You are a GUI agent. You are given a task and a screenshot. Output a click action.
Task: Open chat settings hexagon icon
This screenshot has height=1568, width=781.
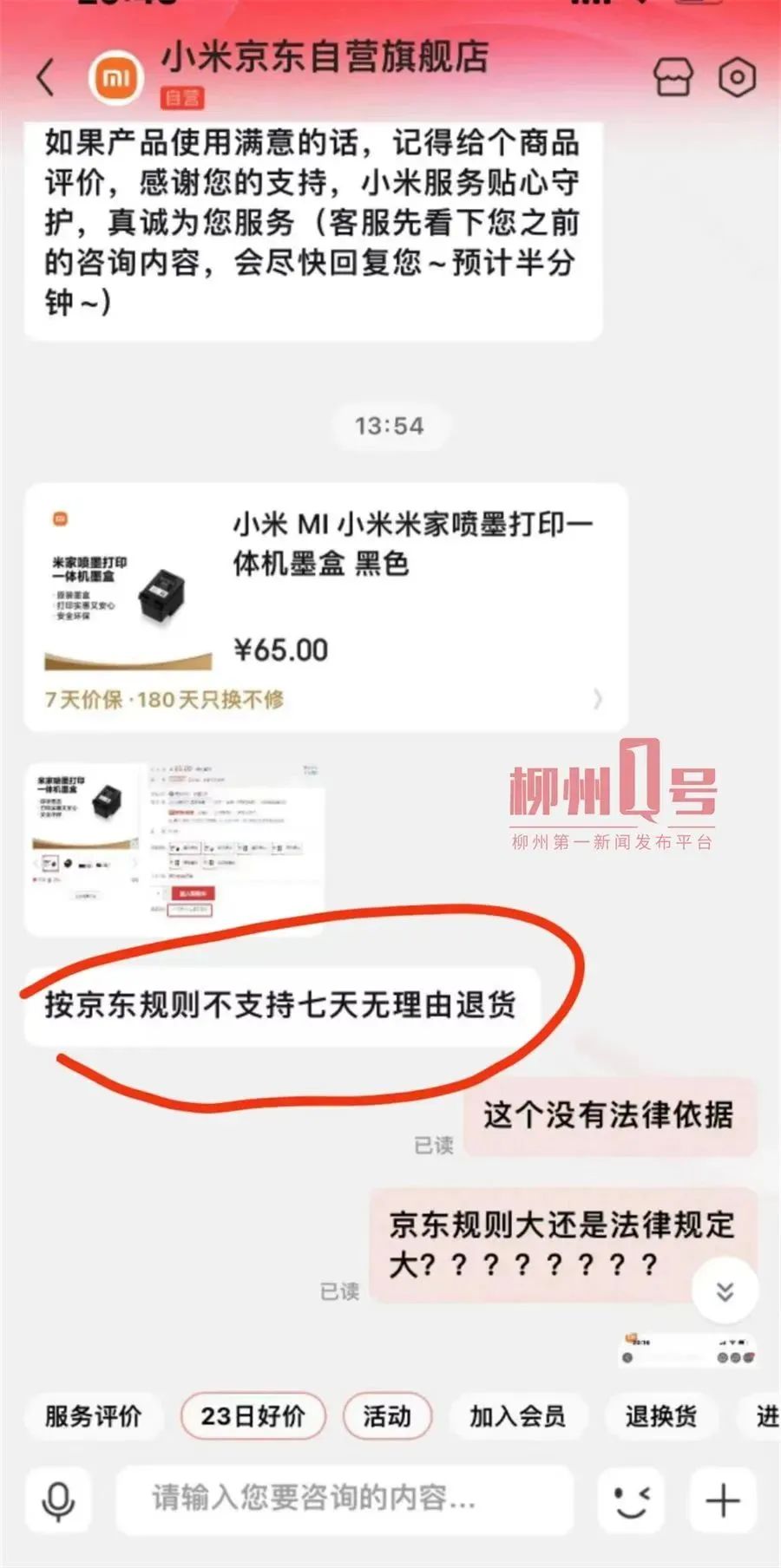pyautogui.click(x=737, y=77)
